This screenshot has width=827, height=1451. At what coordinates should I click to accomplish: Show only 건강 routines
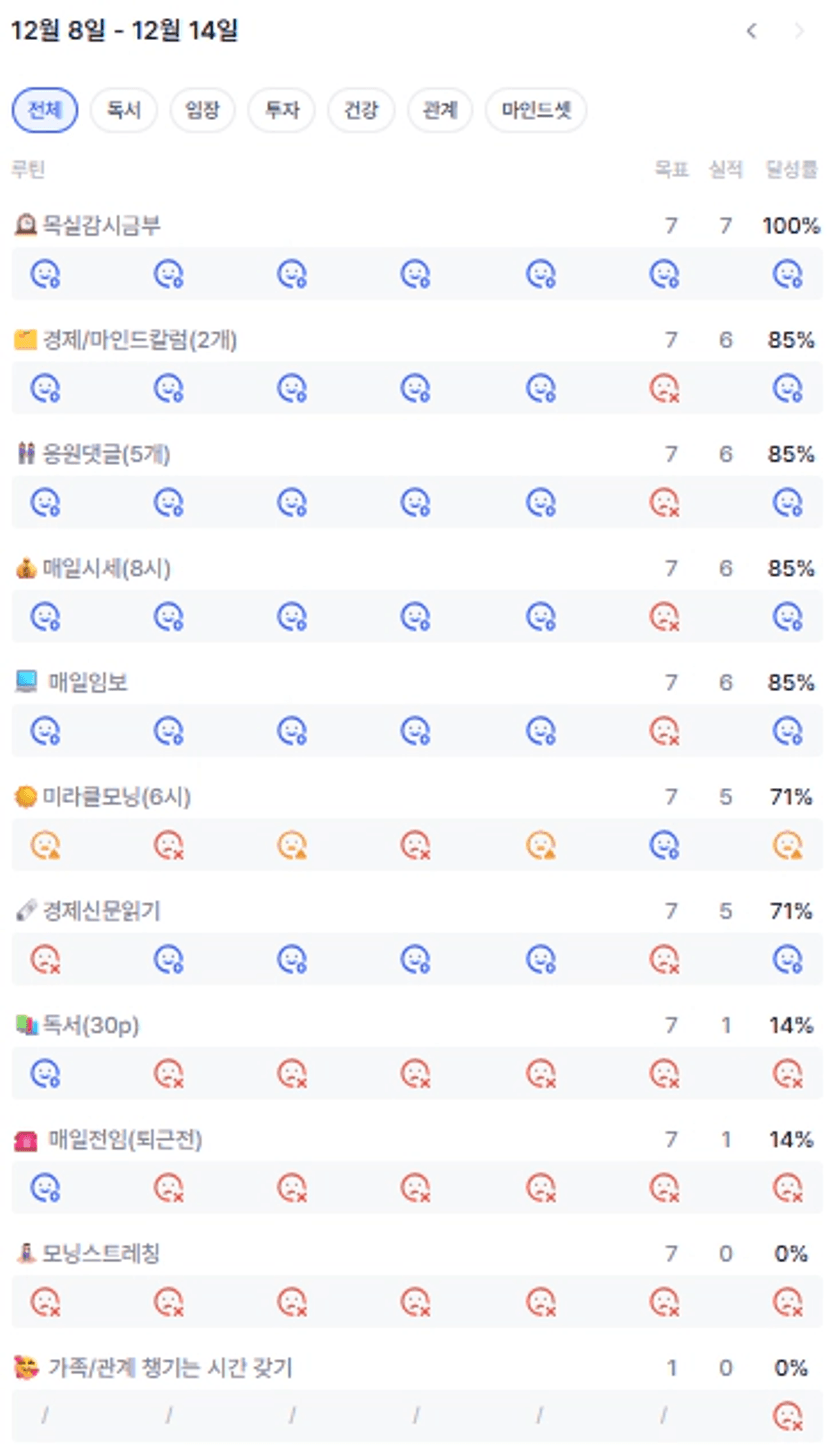(x=361, y=111)
